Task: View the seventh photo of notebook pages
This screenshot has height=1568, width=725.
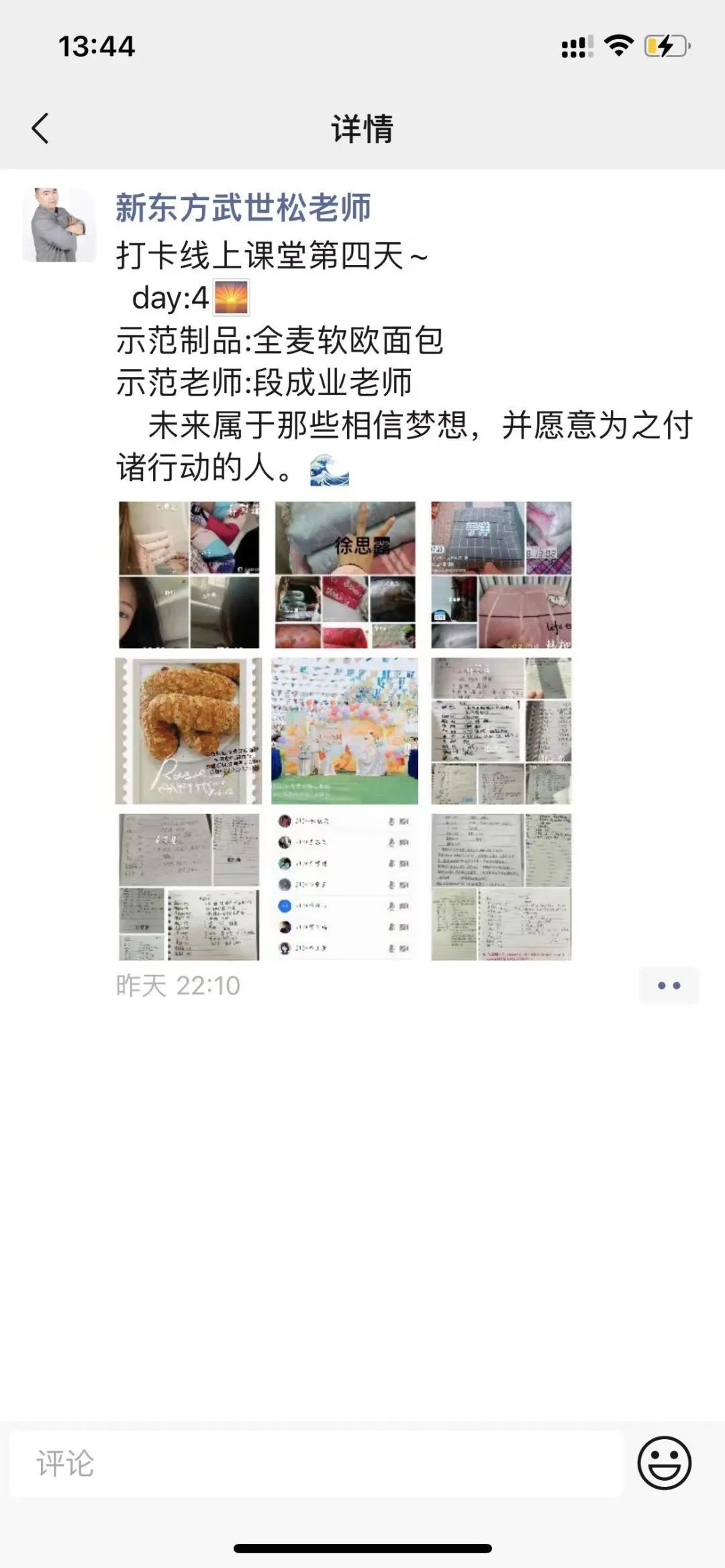Action: click(x=189, y=886)
